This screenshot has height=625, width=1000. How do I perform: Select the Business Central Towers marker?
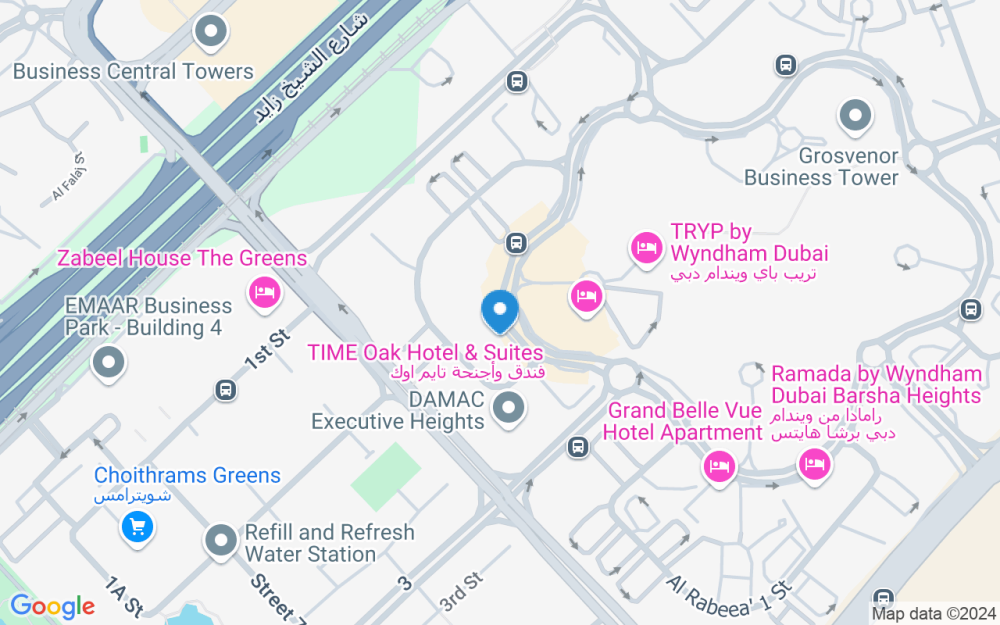(x=211, y=33)
